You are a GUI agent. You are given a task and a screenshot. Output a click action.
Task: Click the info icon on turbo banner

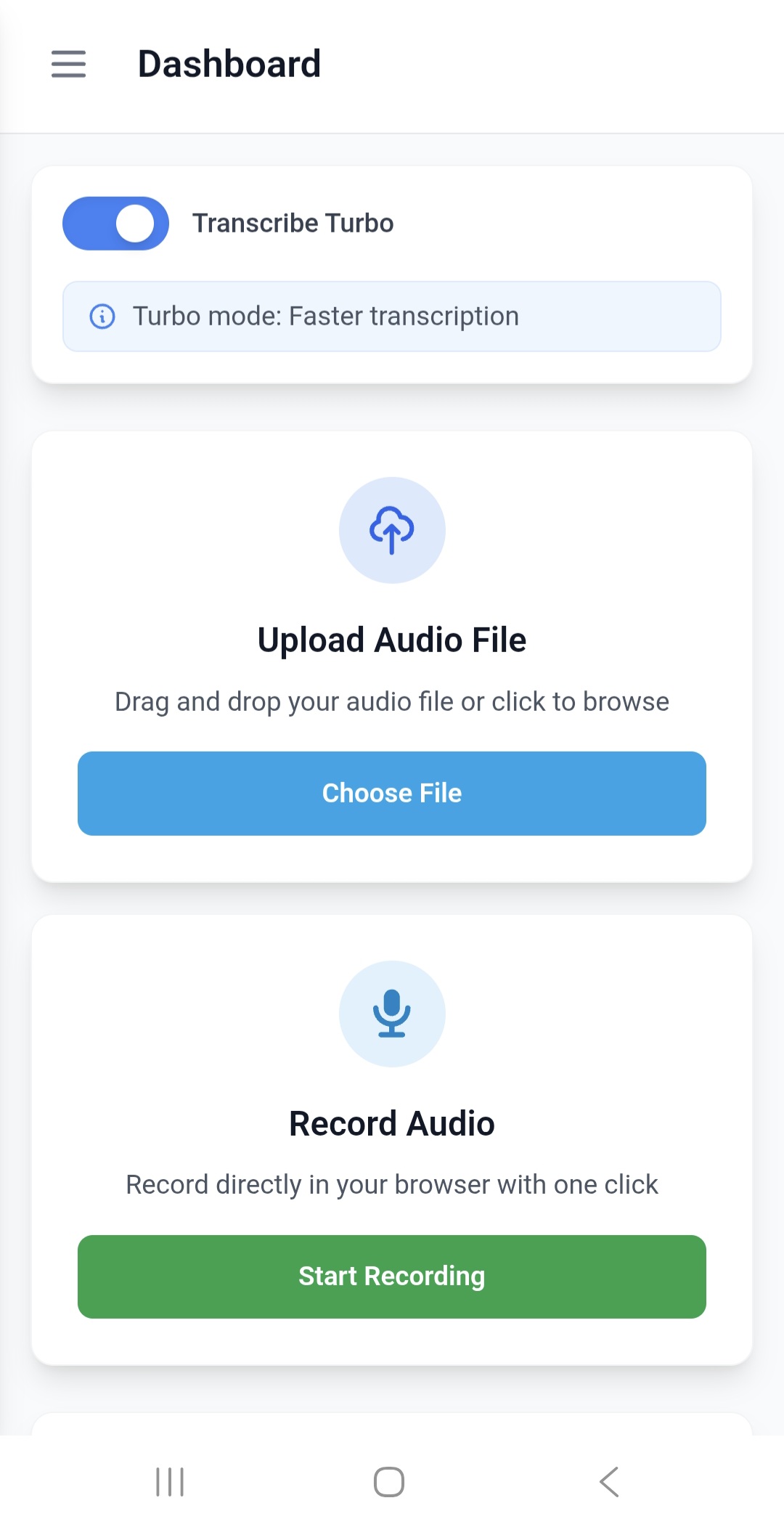[102, 317]
